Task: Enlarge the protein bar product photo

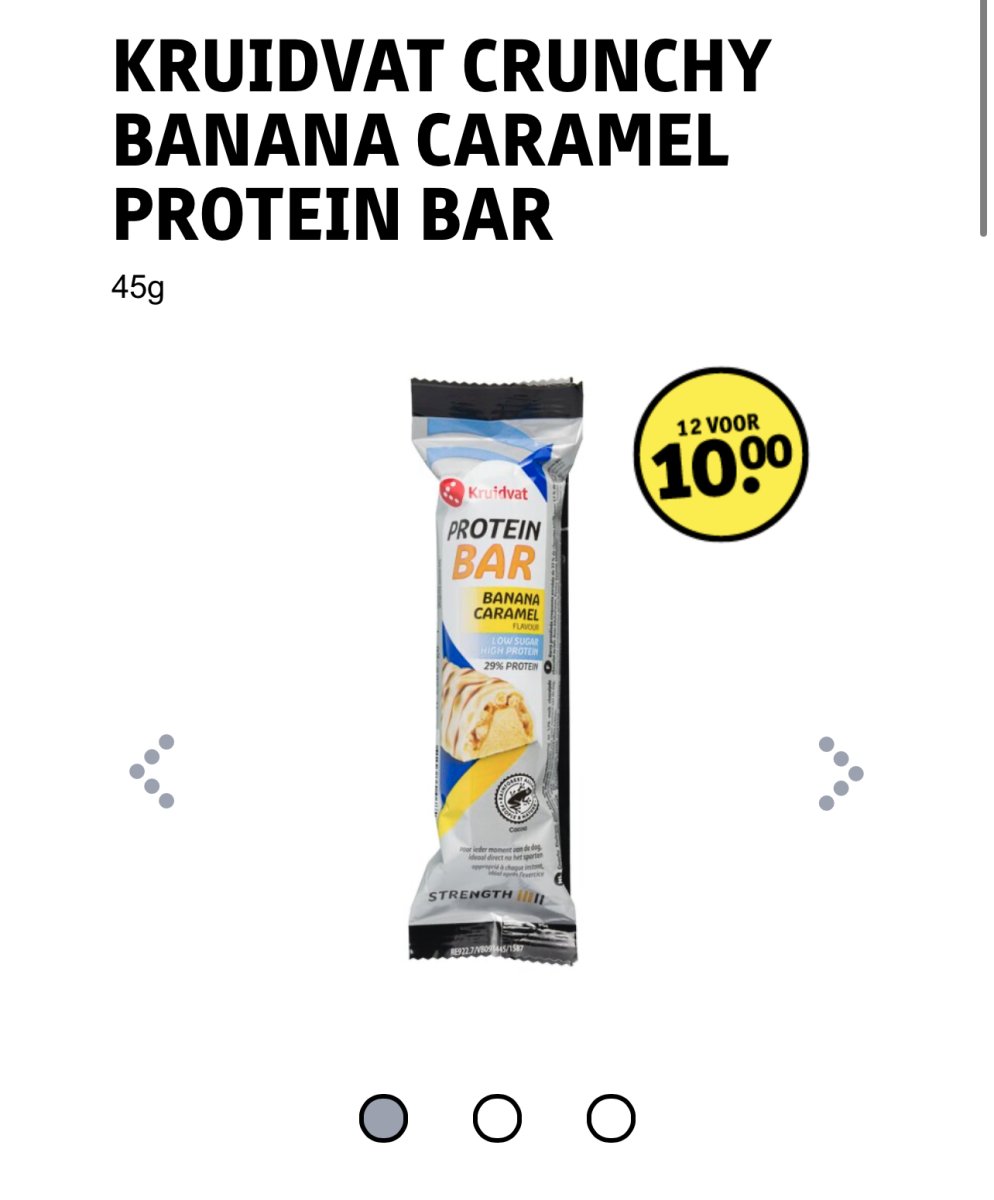Action: click(495, 670)
